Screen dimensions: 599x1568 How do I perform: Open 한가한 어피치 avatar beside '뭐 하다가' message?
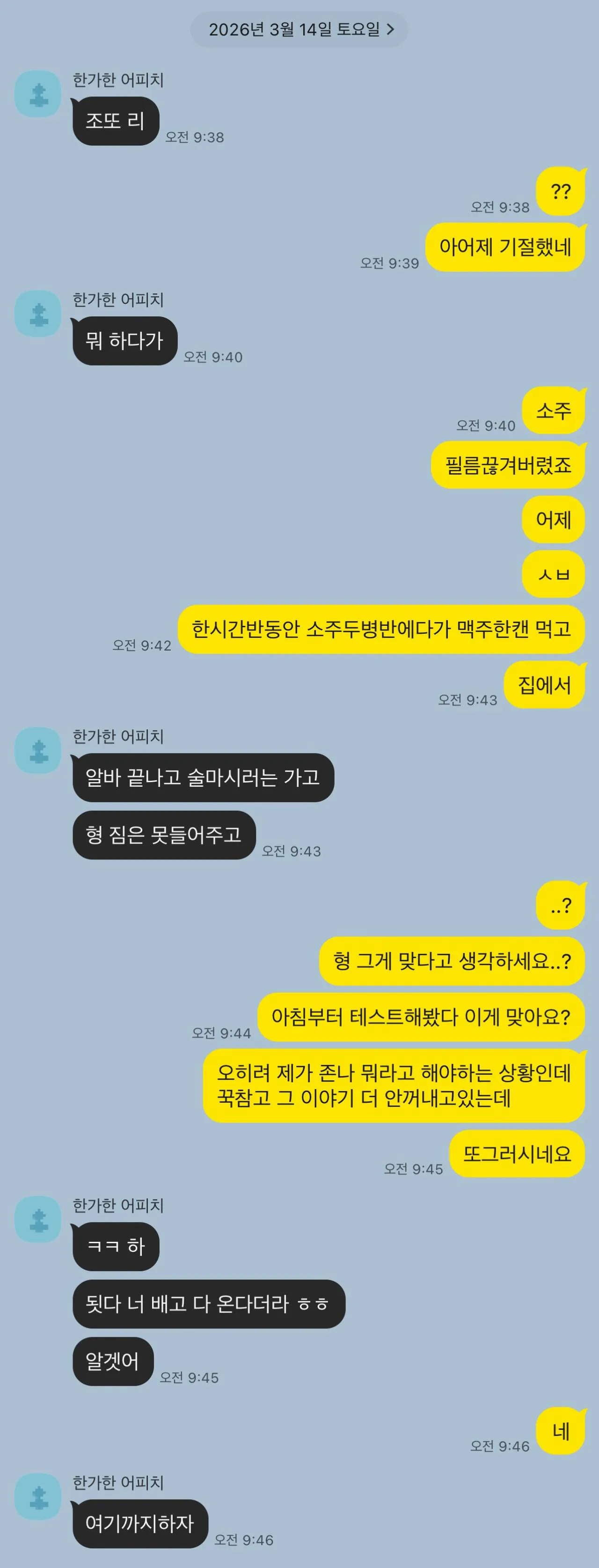tap(38, 314)
